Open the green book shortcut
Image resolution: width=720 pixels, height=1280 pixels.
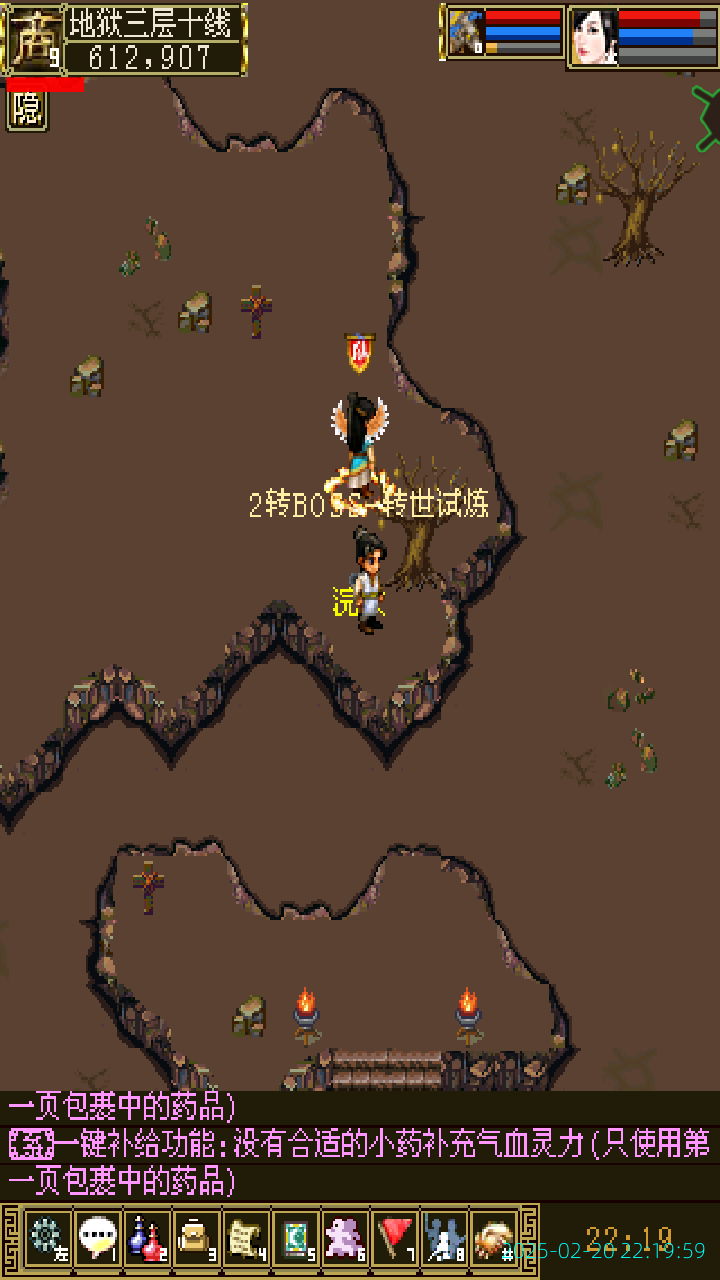pos(296,1237)
